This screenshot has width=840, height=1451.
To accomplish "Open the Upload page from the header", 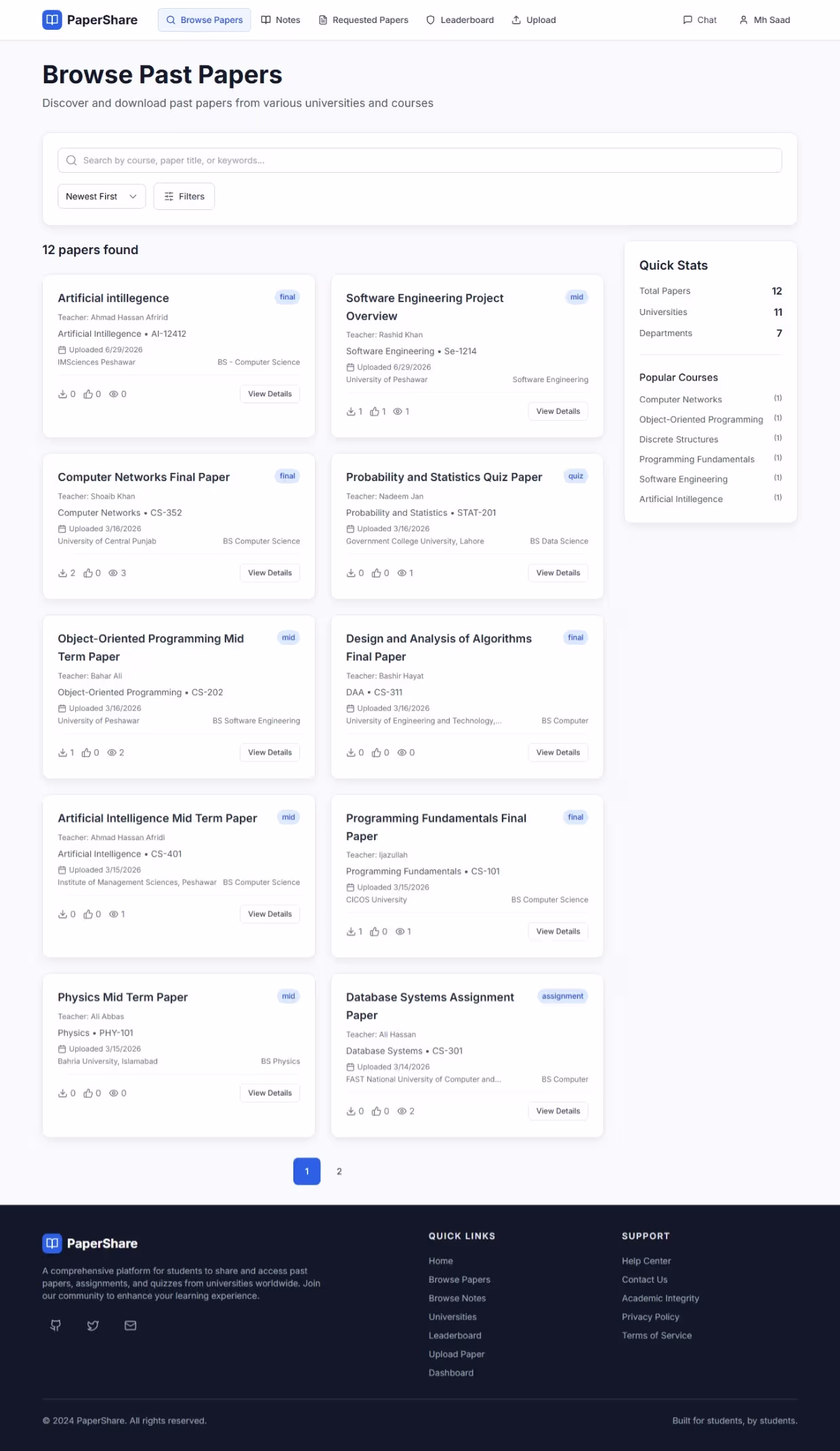I will [x=534, y=20].
